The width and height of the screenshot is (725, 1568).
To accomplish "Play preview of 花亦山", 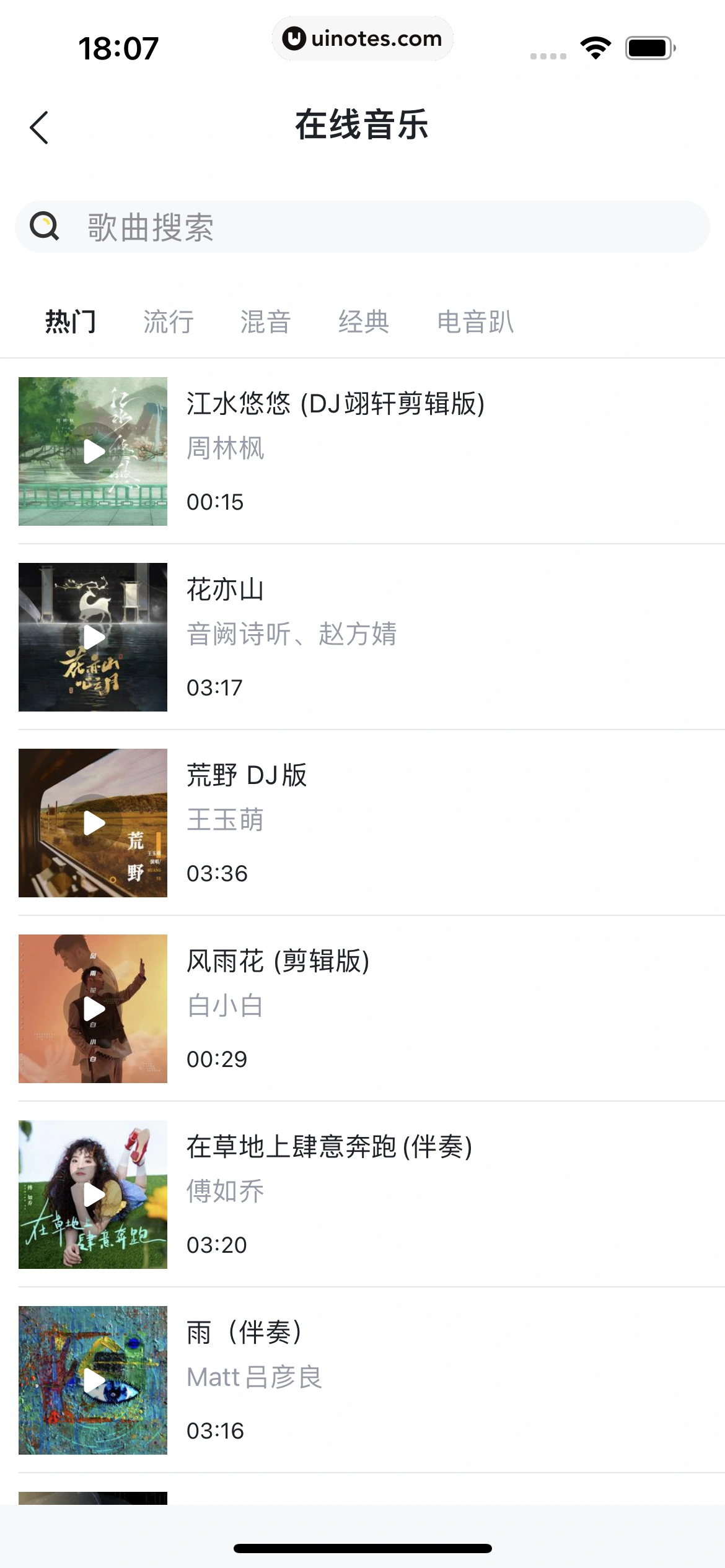I will pos(94,637).
